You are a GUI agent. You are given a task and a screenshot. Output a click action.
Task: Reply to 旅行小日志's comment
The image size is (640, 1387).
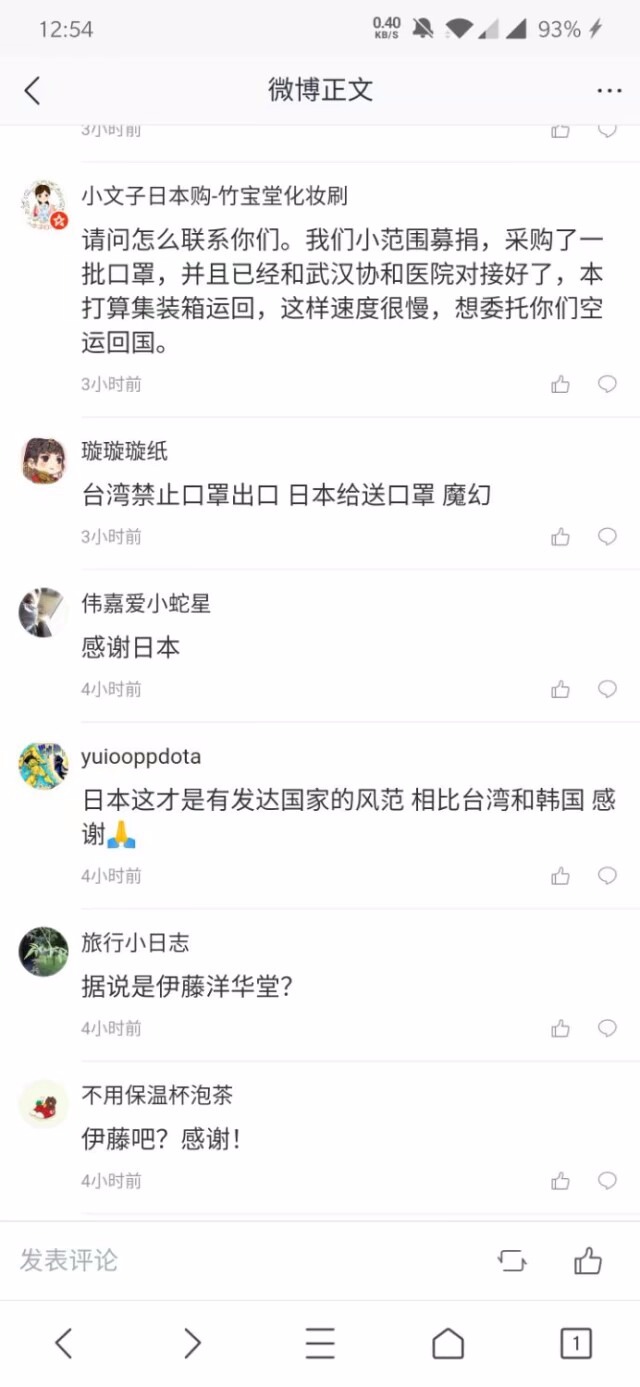[607, 1028]
